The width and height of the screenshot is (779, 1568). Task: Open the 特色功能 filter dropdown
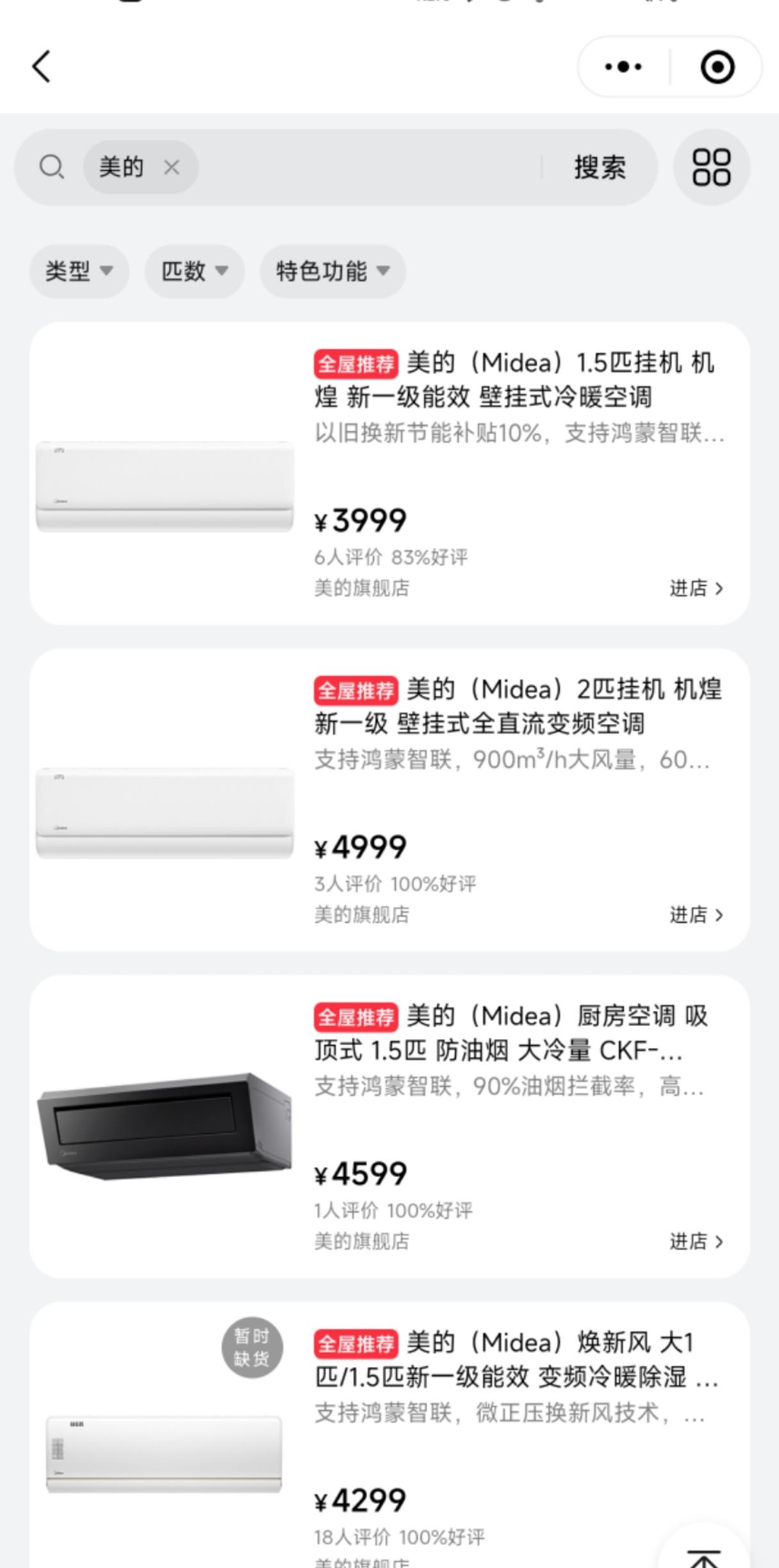tap(332, 271)
